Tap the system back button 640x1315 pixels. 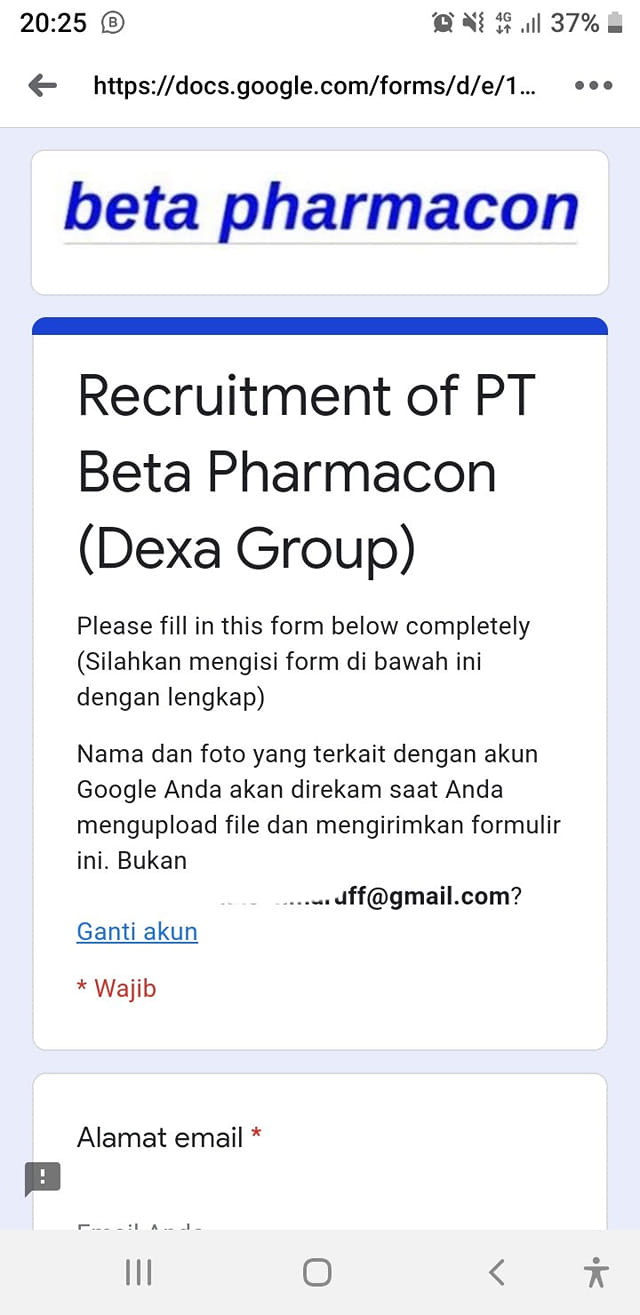[497, 1272]
